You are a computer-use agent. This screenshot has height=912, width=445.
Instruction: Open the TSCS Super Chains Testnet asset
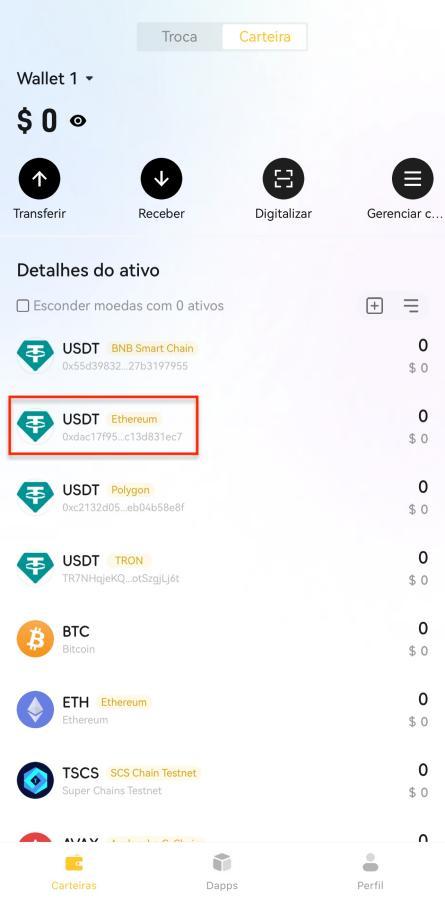(x=222, y=781)
